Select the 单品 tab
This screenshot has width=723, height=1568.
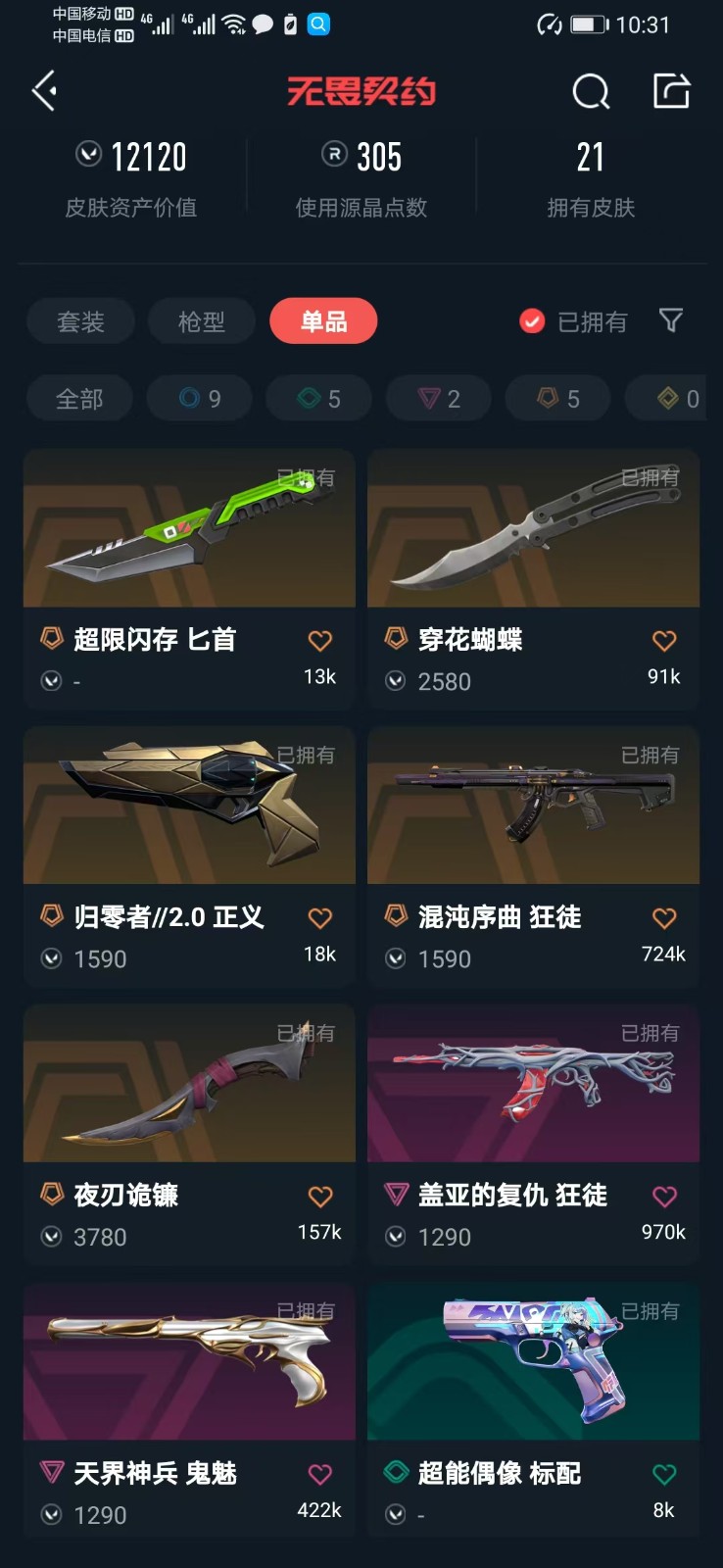(x=323, y=321)
